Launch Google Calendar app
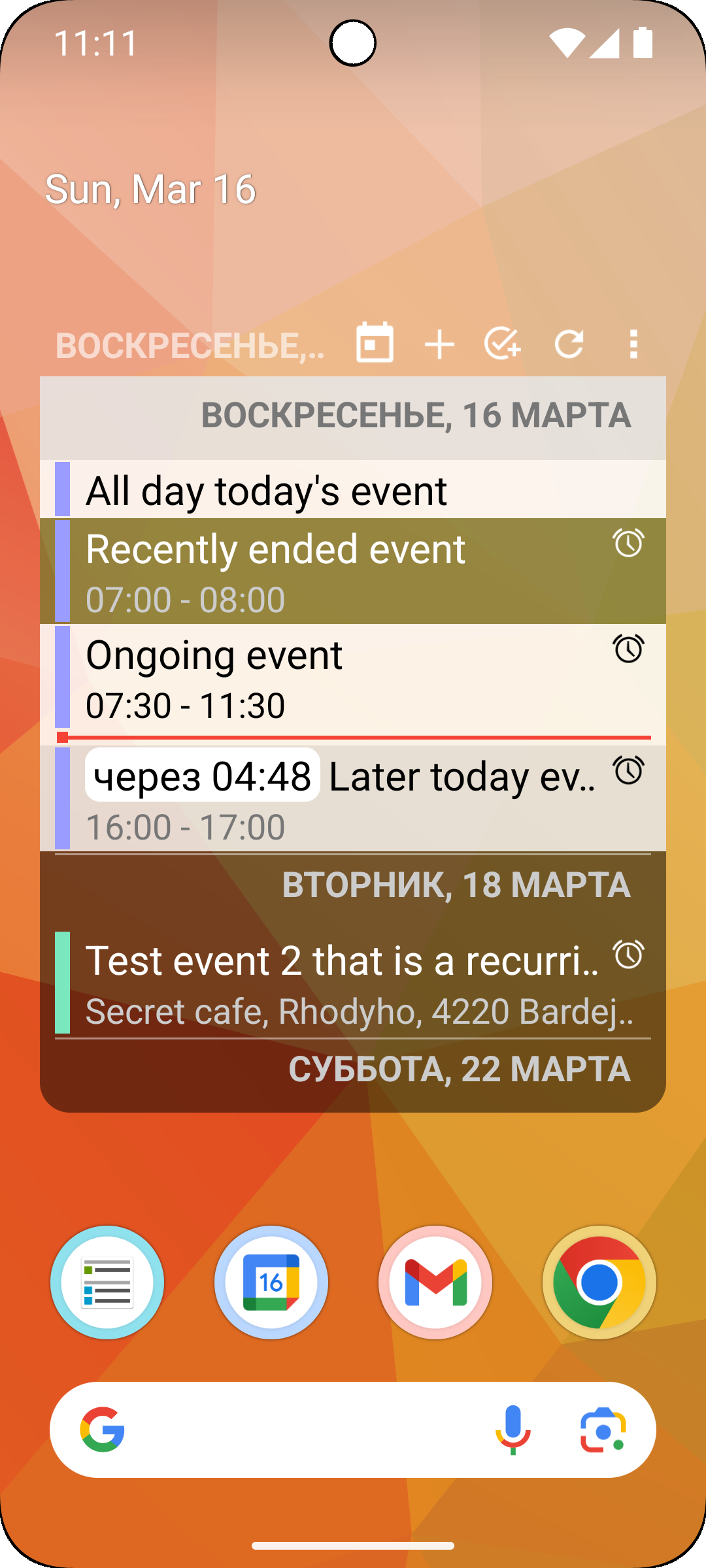 (x=271, y=1282)
